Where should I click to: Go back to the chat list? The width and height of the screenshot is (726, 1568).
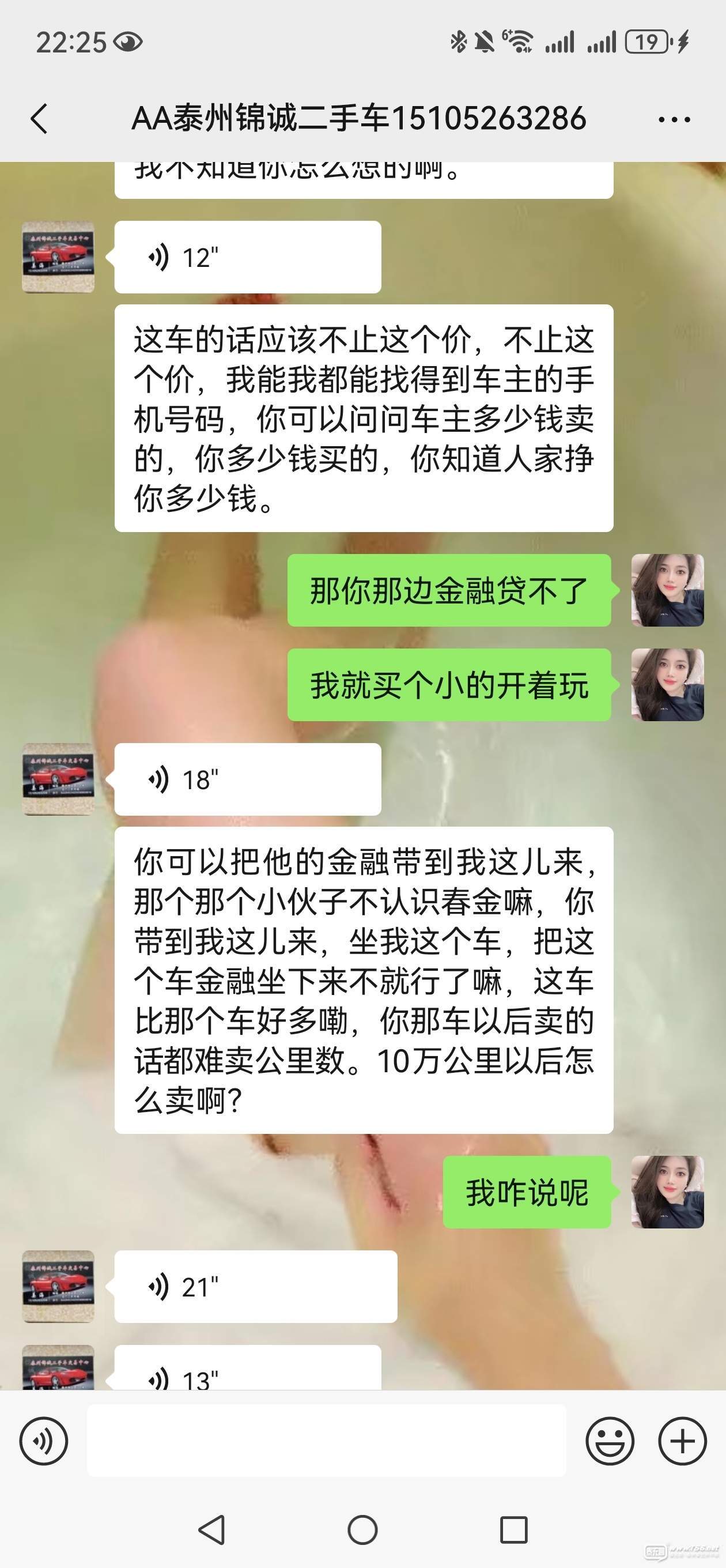click(x=39, y=118)
